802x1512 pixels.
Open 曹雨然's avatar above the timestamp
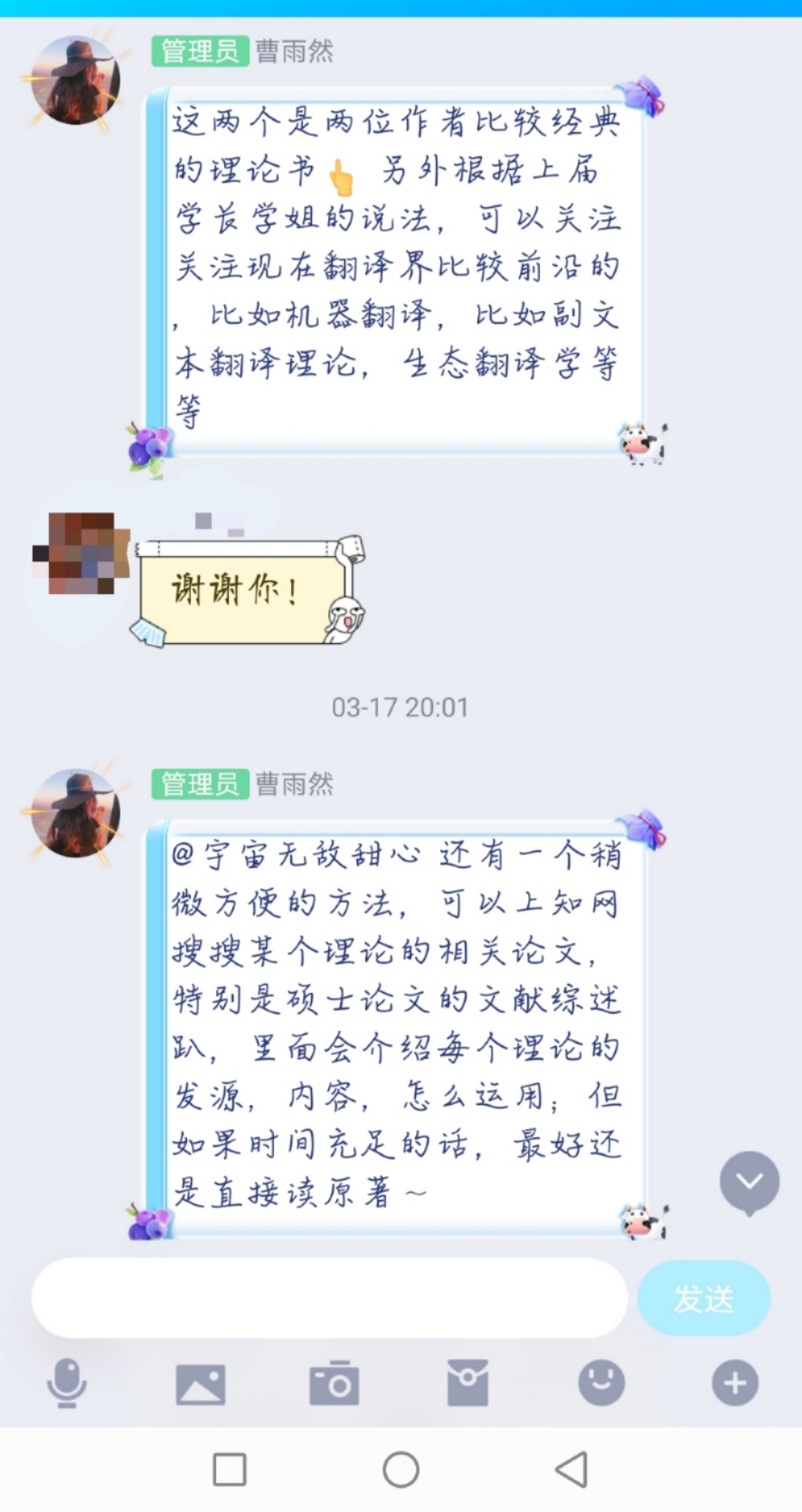[x=75, y=80]
